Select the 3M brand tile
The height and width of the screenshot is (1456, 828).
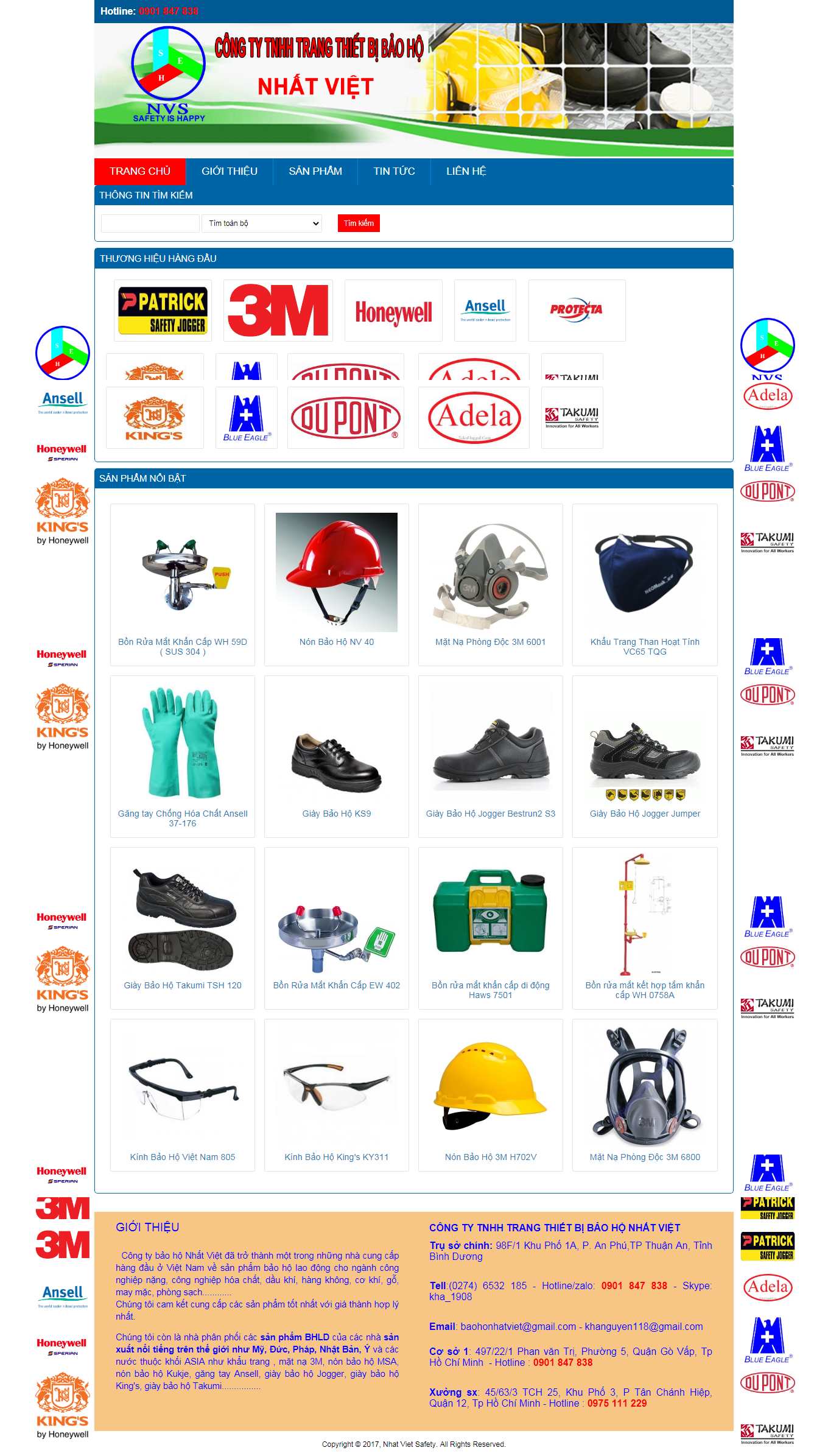point(278,311)
